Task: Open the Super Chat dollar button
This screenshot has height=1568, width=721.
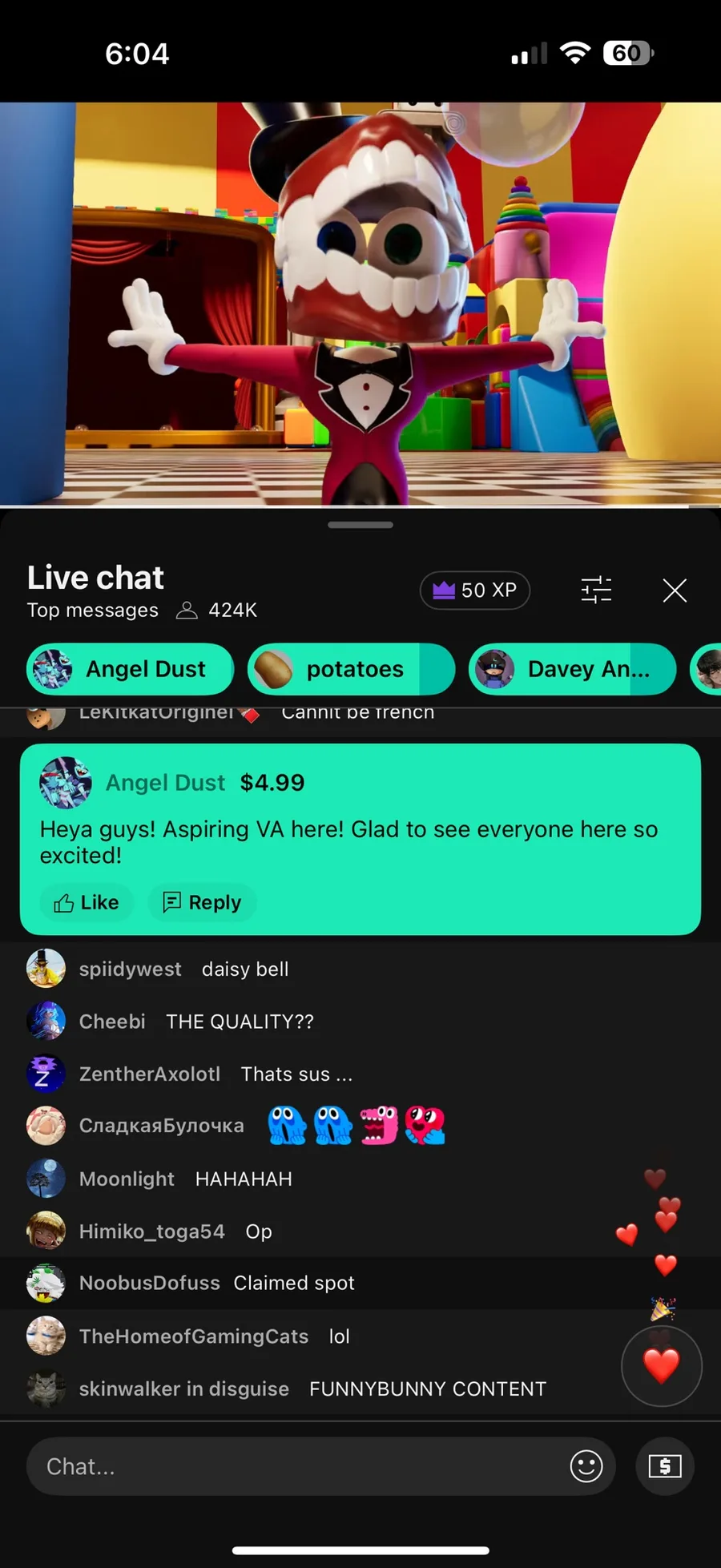Action: click(x=665, y=1466)
